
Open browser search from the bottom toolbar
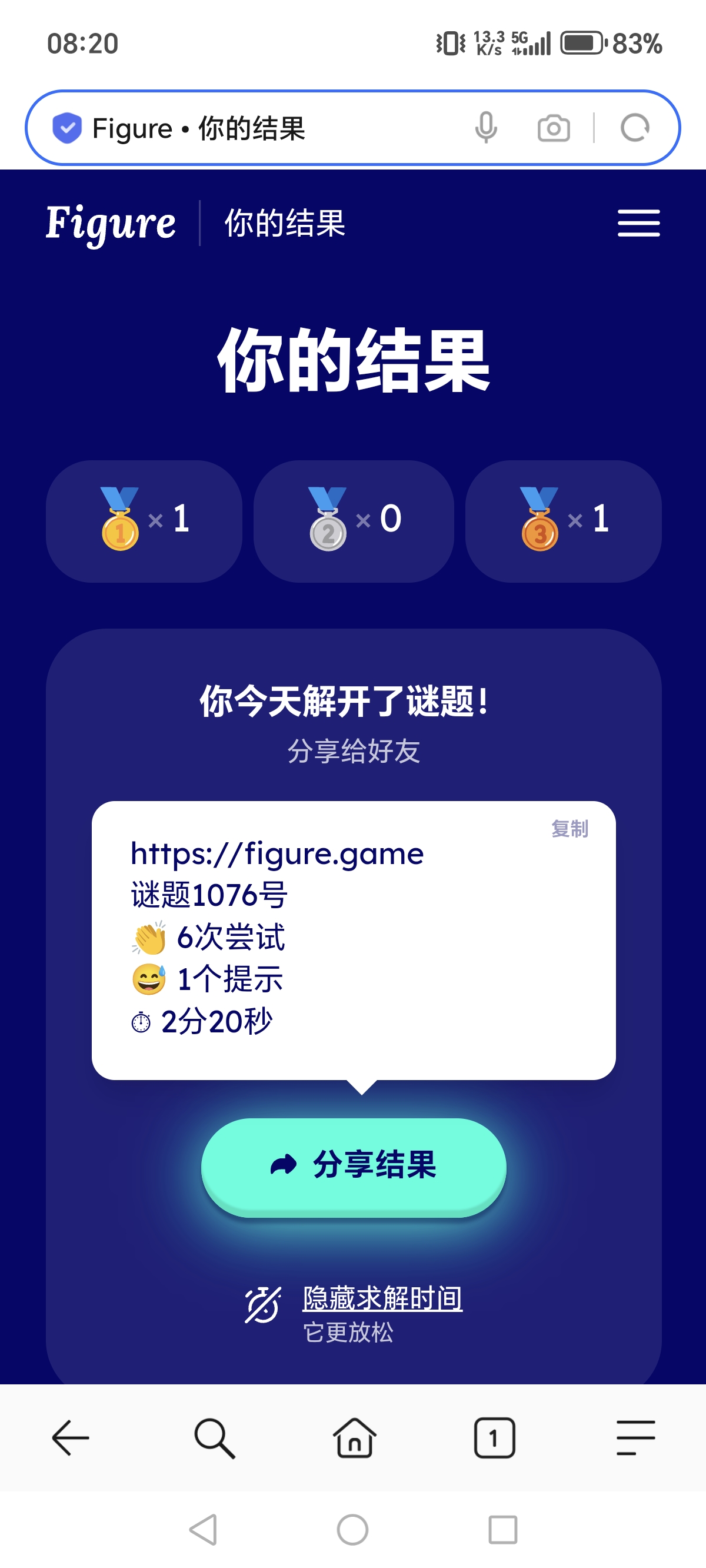[214, 1438]
